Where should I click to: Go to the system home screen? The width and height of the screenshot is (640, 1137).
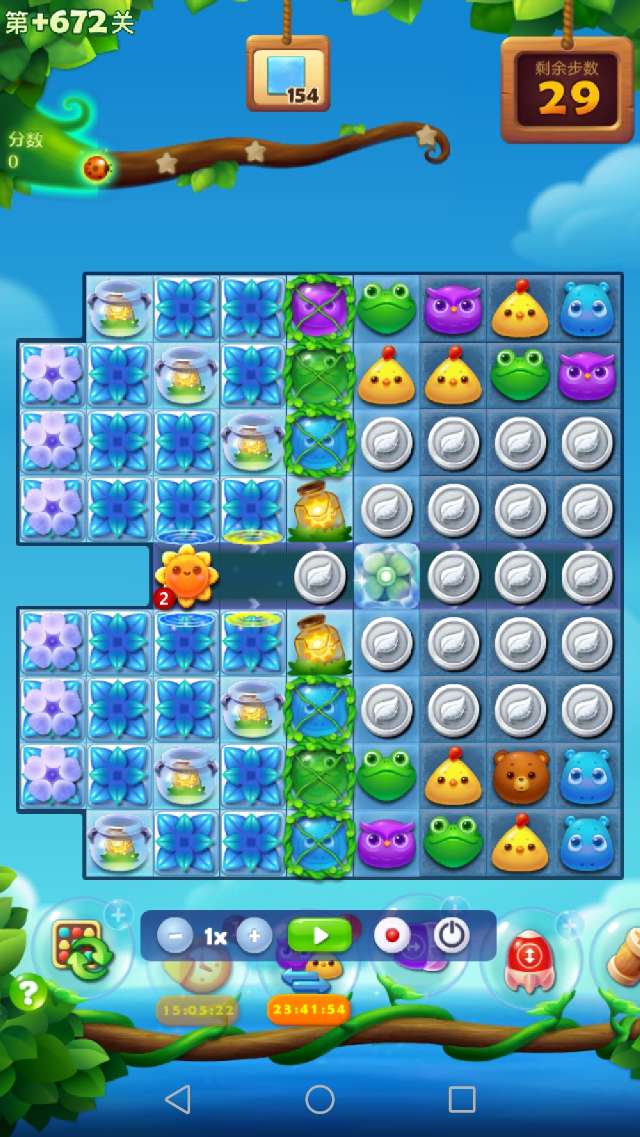[320, 1099]
